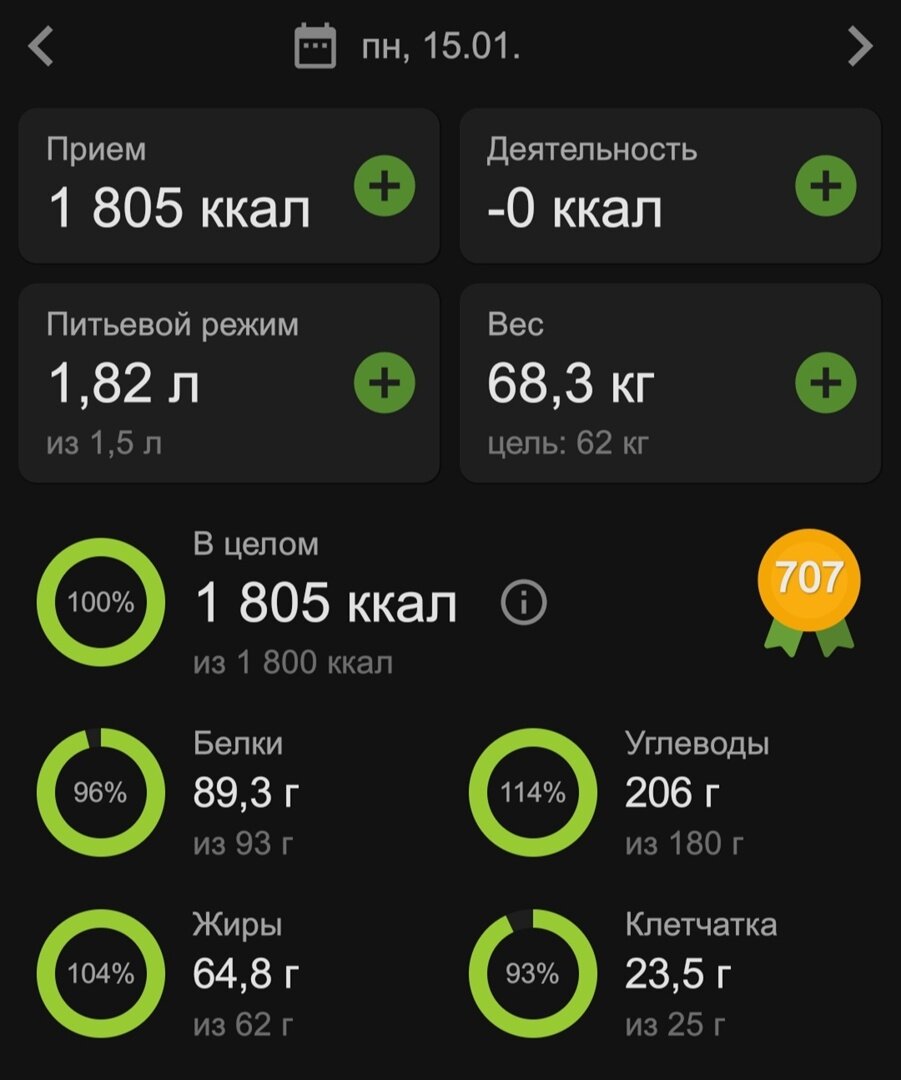The image size is (901, 1080).
Task: Open the 707 award badge
Action: click(x=809, y=592)
